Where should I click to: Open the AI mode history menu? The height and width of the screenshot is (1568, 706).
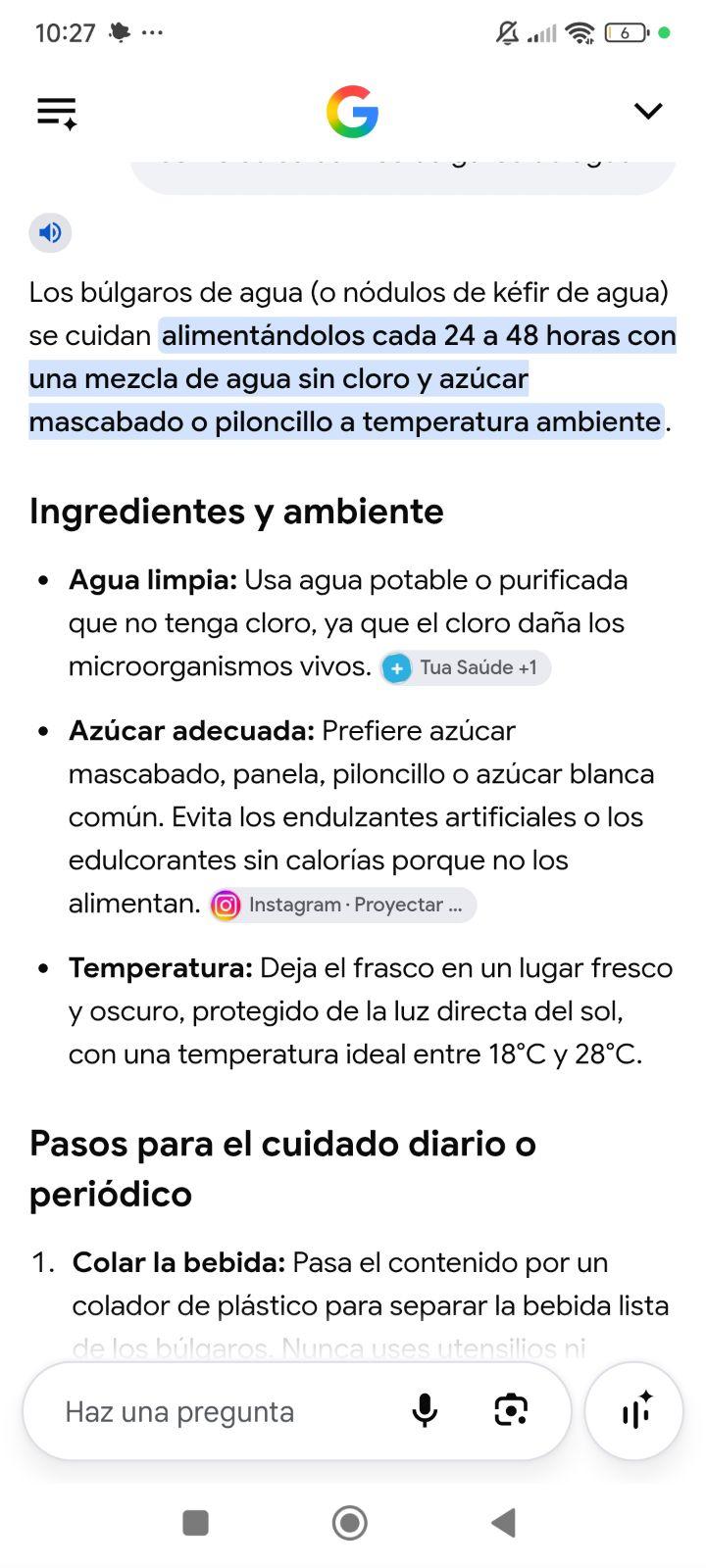57,113
